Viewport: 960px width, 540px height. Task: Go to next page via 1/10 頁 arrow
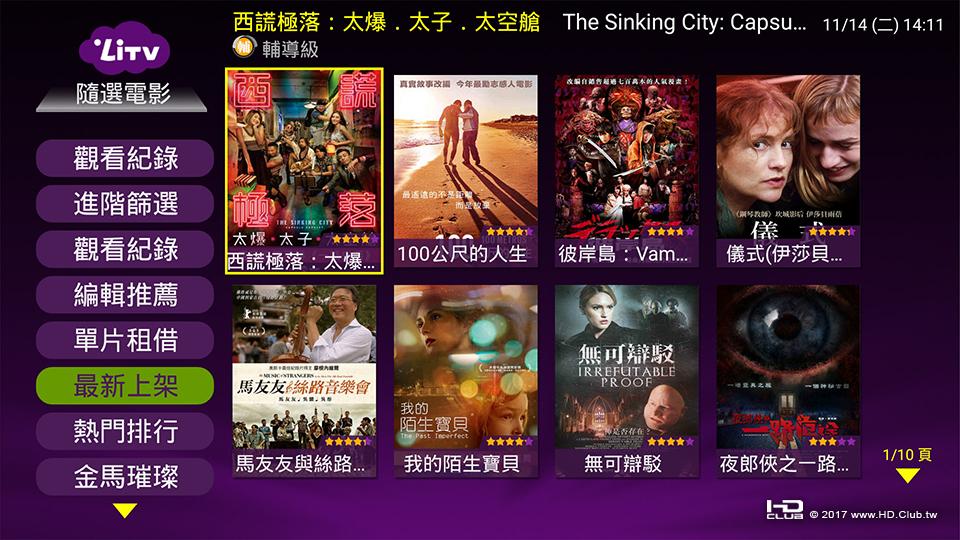pyautogui.click(x=907, y=476)
